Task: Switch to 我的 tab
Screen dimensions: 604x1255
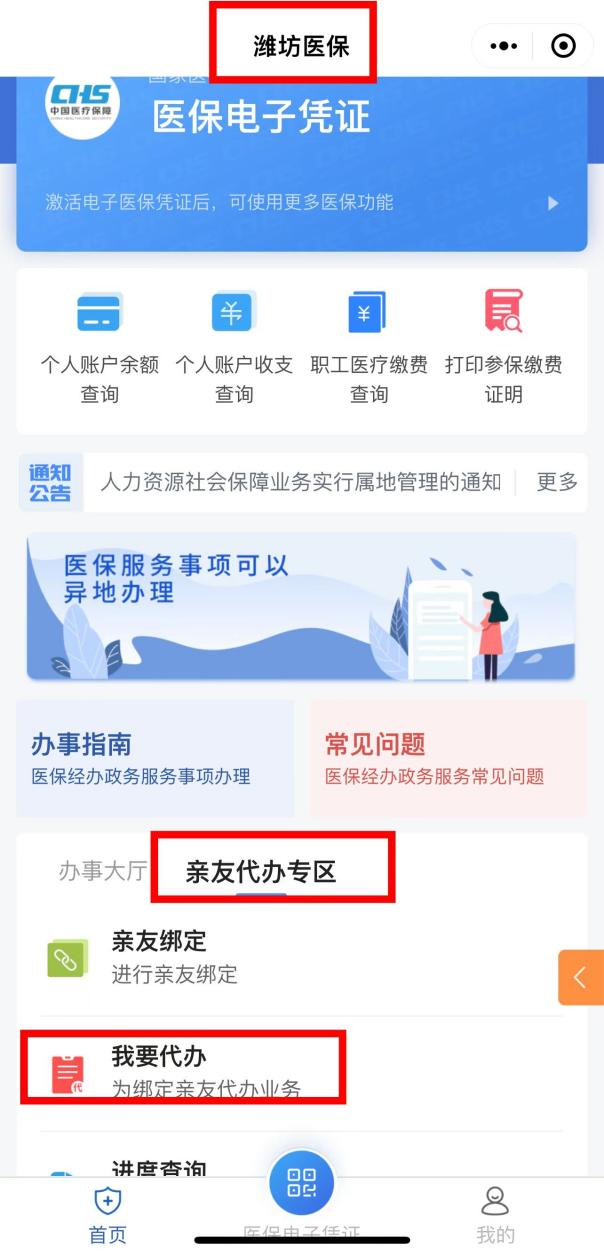Action: click(x=495, y=1216)
